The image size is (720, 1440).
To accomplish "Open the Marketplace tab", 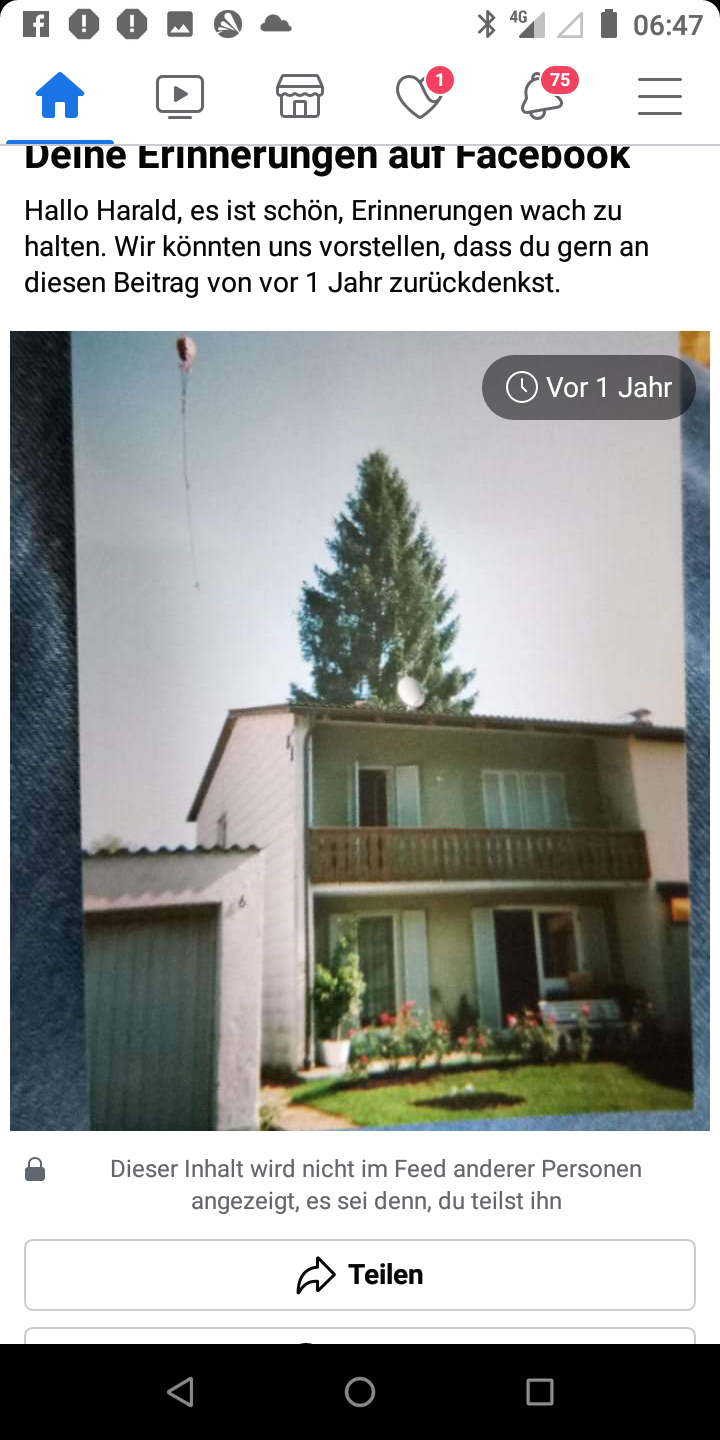I will tap(300, 97).
